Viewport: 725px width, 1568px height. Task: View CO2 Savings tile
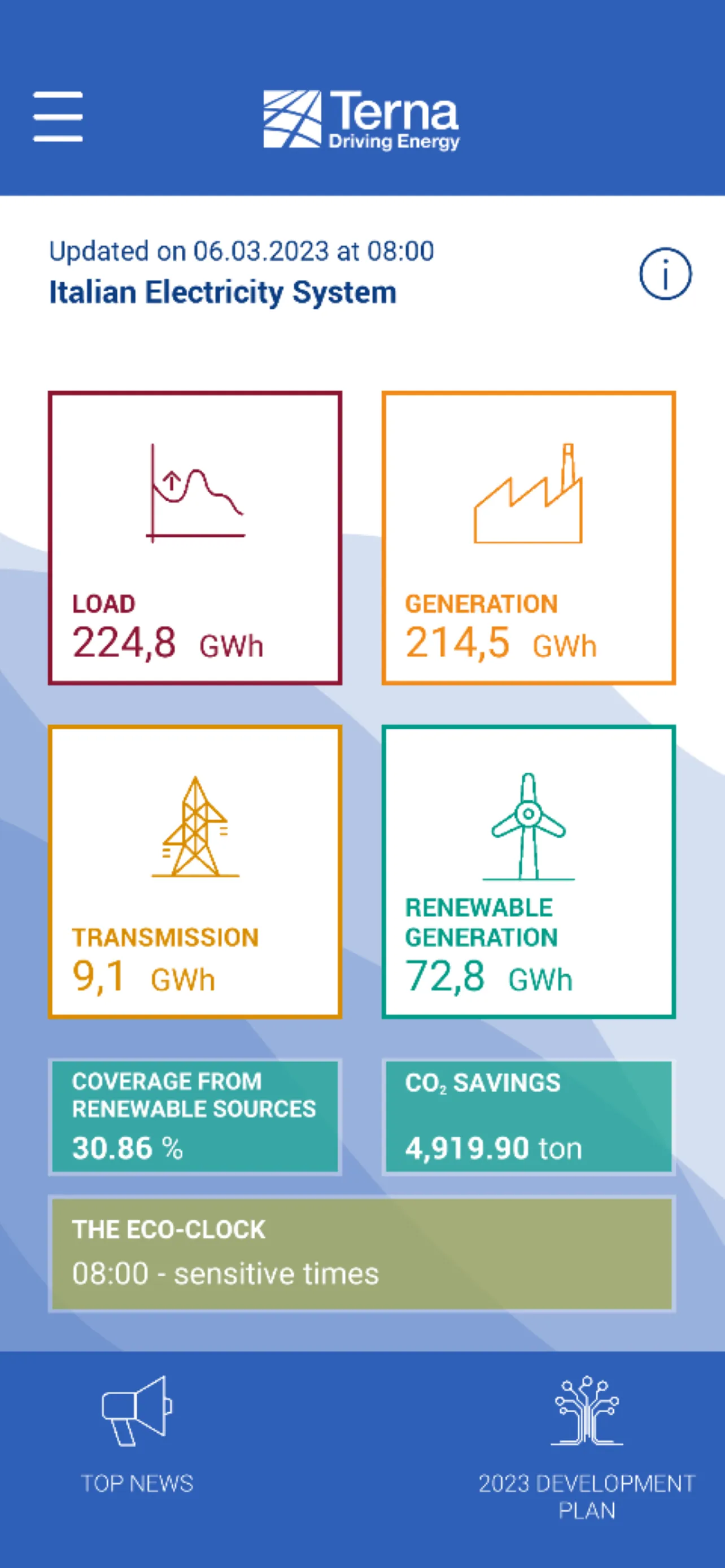point(529,1117)
